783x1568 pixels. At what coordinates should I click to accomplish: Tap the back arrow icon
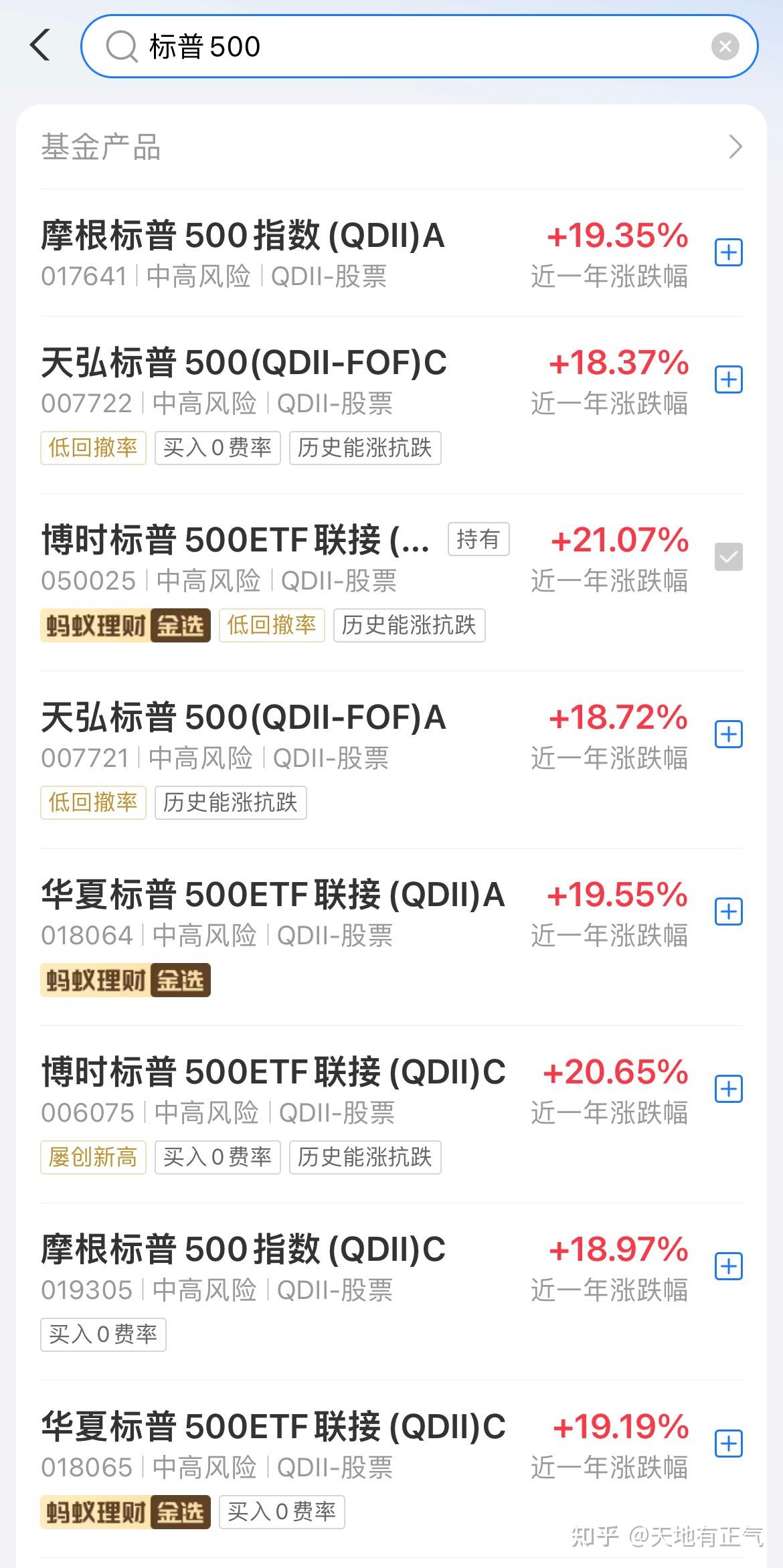coord(40,46)
